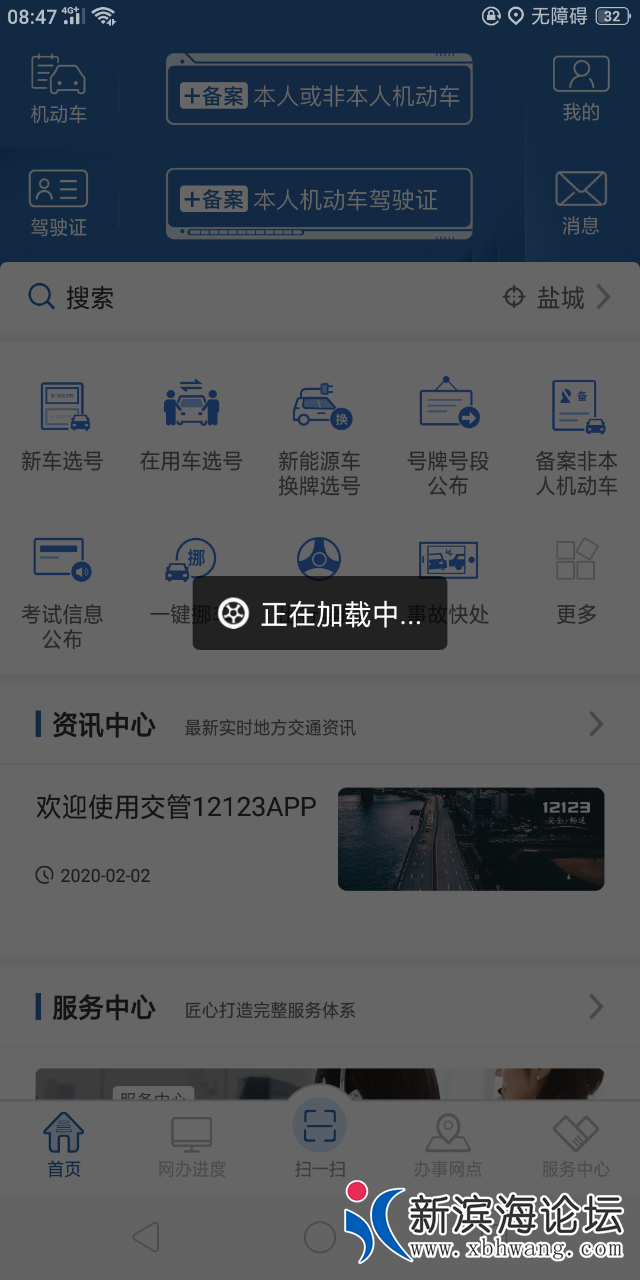Screen dimensions: 640x1280
Task: Open the 机动车 vehicle section
Action: 58,90
